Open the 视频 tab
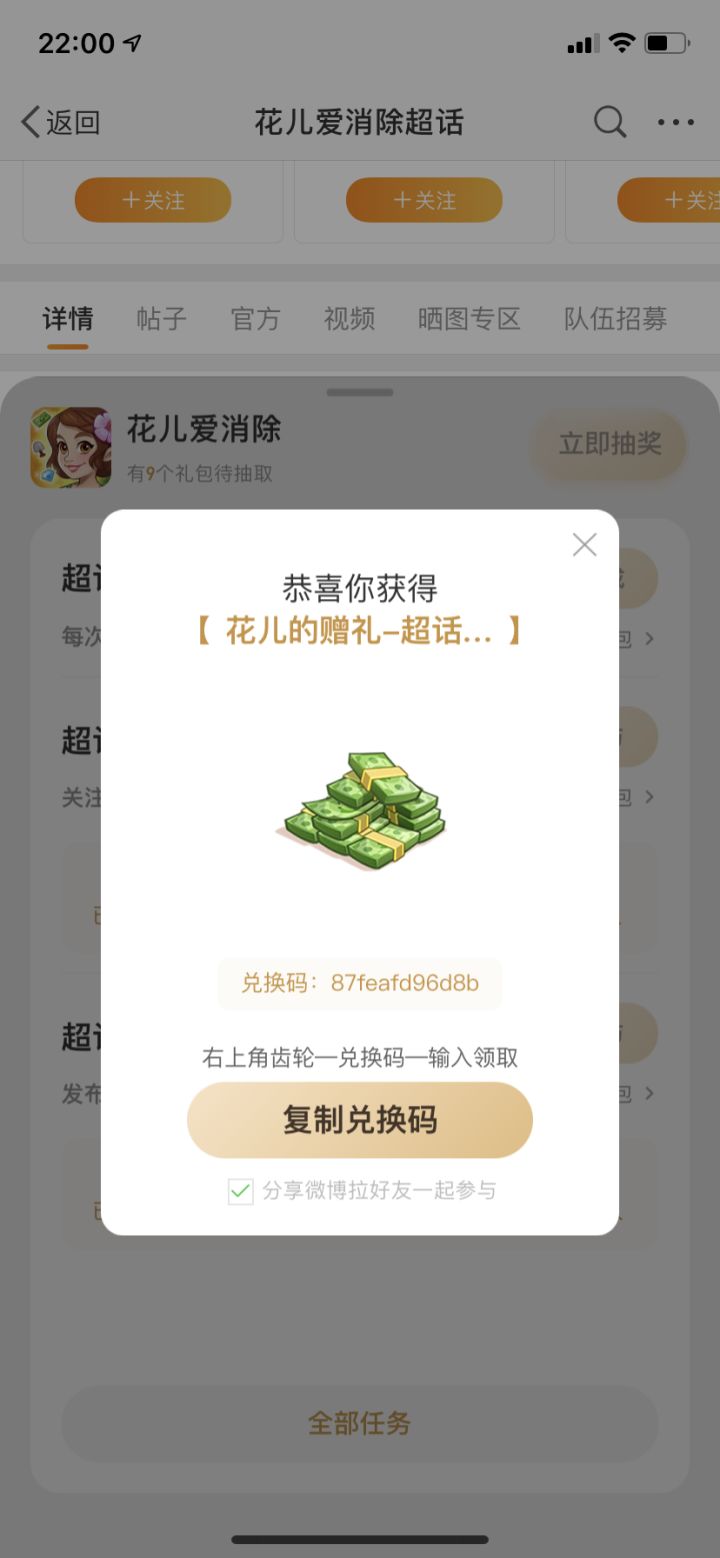The width and height of the screenshot is (720, 1558). (349, 319)
